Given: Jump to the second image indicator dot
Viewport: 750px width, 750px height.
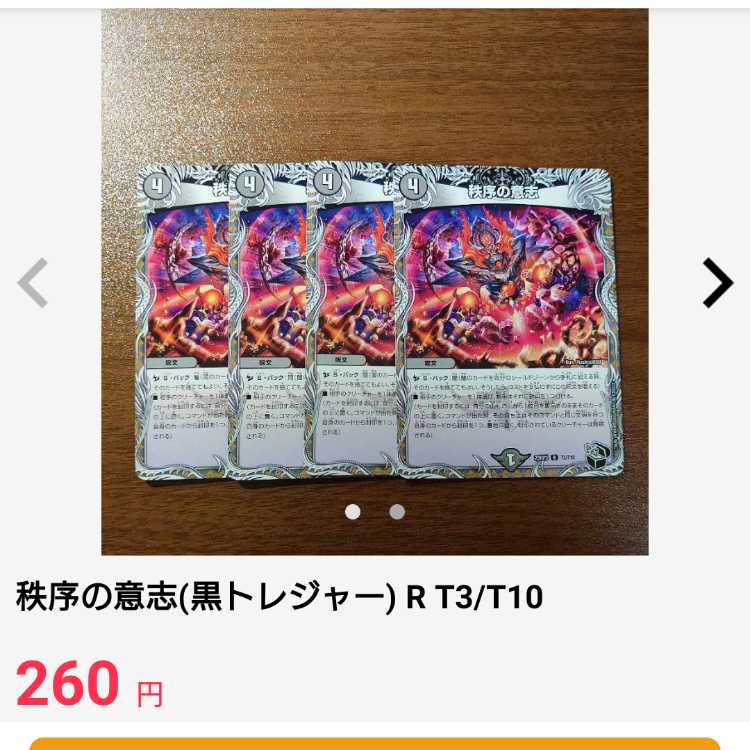Looking at the screenshot, I should tap(397, 512).
